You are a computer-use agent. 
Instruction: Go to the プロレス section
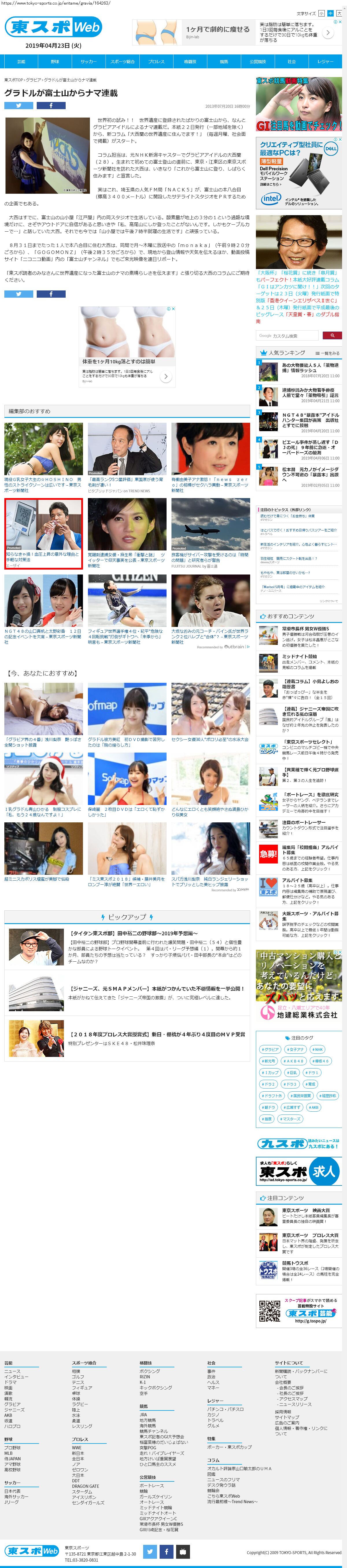coord(156,61)
